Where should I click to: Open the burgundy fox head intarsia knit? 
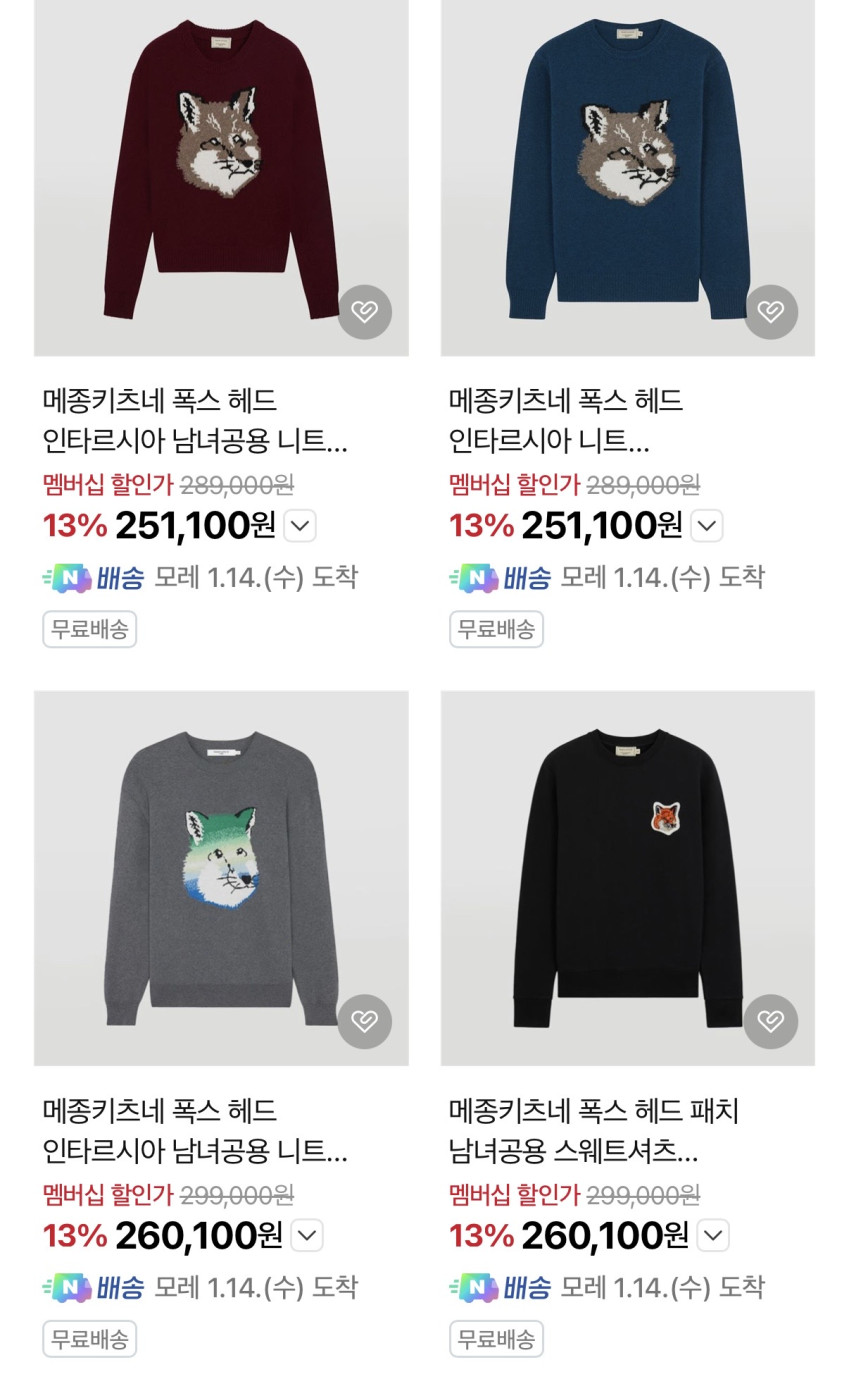point(221,170)
